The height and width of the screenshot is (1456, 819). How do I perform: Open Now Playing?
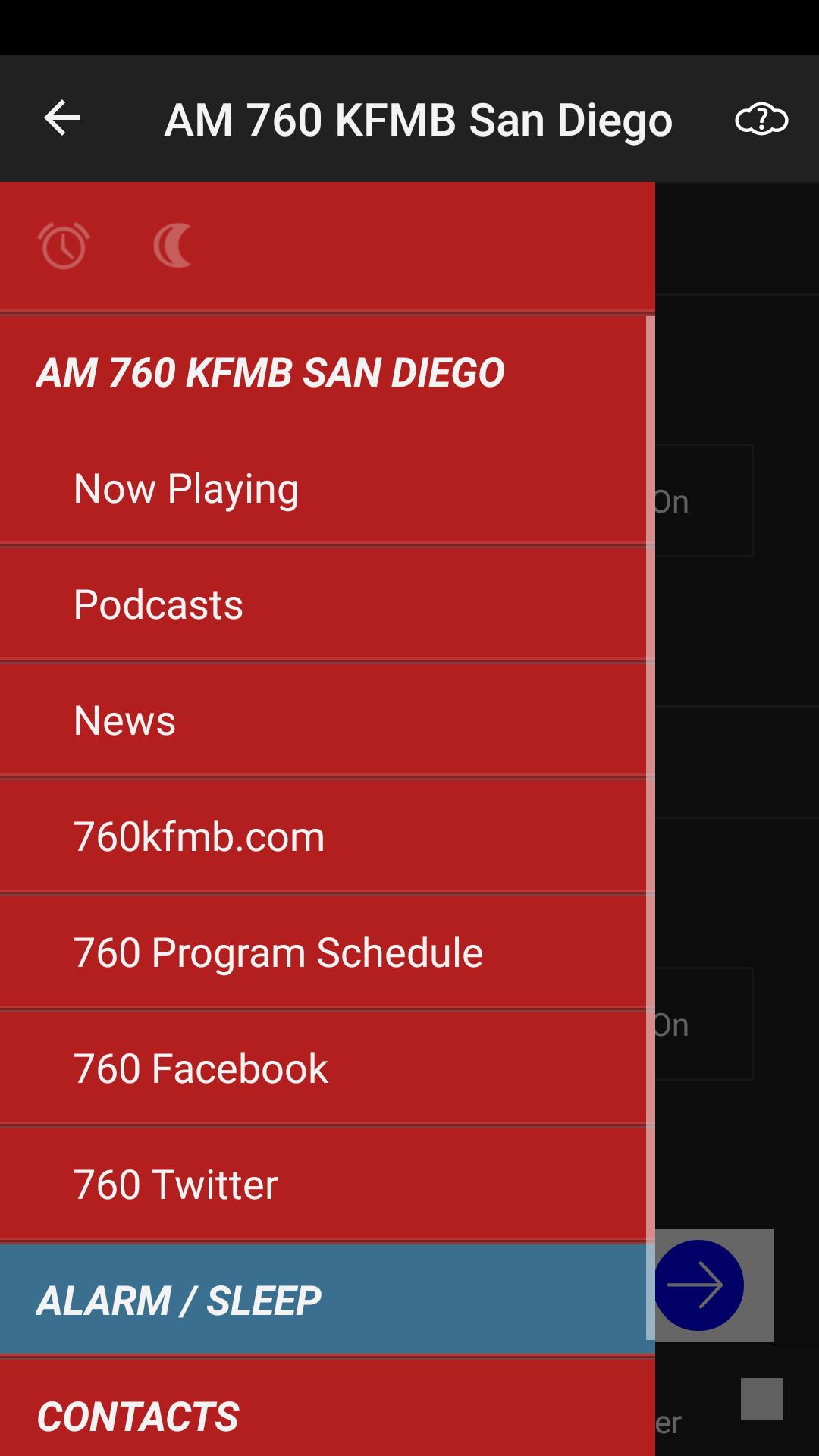(186, 488)
